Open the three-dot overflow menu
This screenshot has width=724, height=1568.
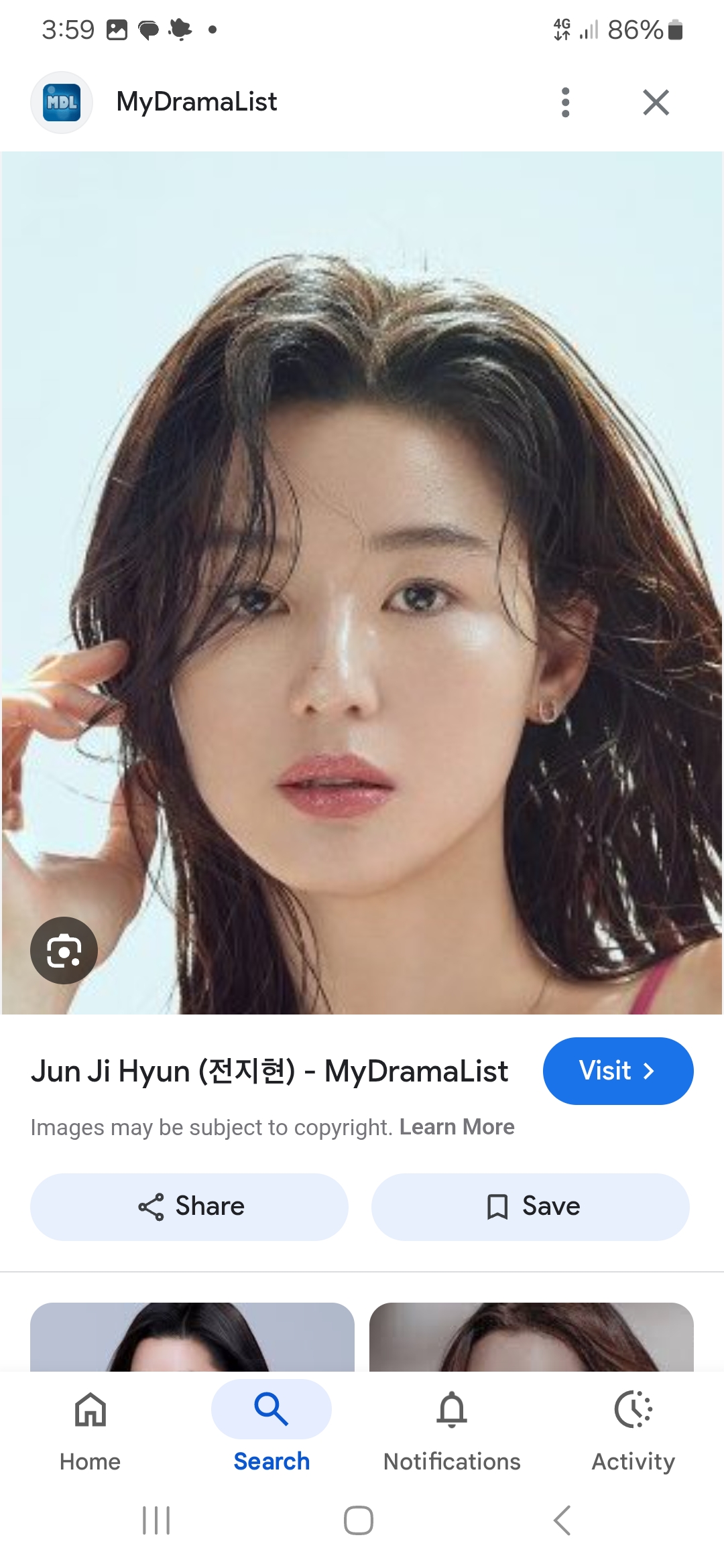pyautogui.click(x=565, y=103)
